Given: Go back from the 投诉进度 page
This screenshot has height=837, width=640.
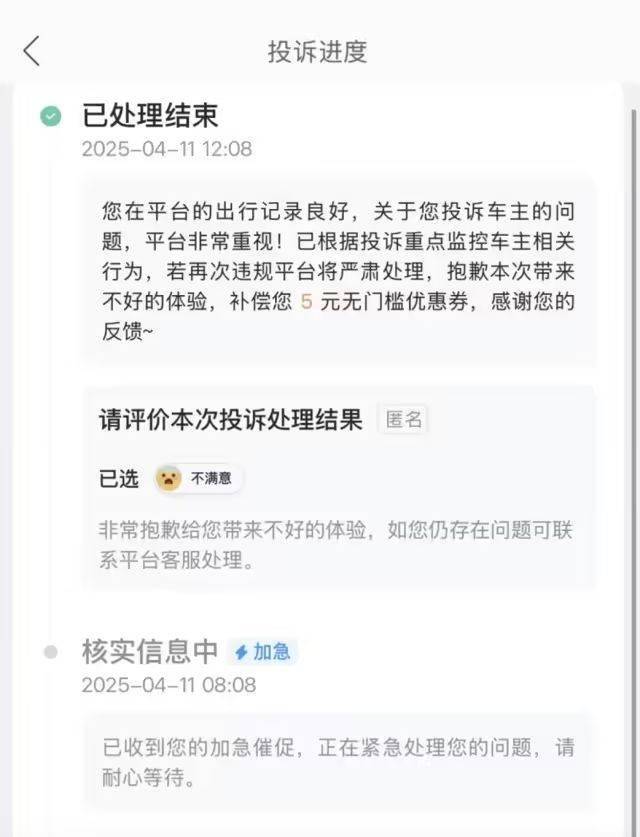Looking at the screenshot, I should tap(32, 51).
